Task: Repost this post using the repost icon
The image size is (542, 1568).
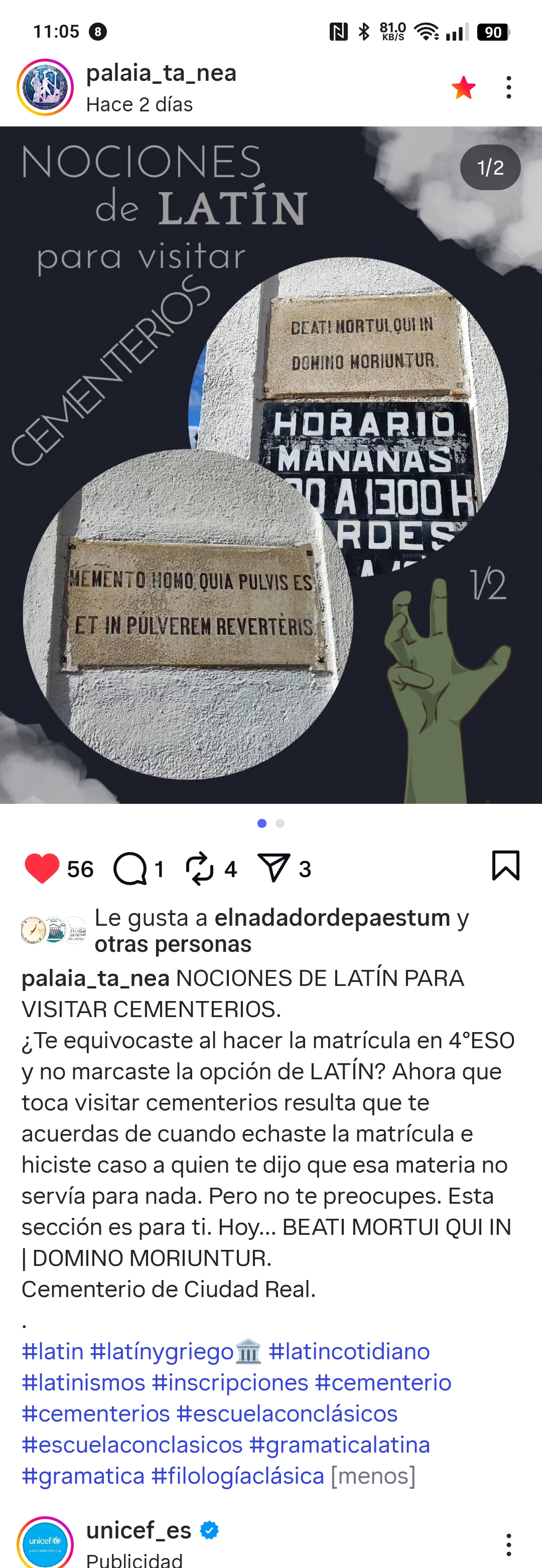Action: [x=200, y=869]
